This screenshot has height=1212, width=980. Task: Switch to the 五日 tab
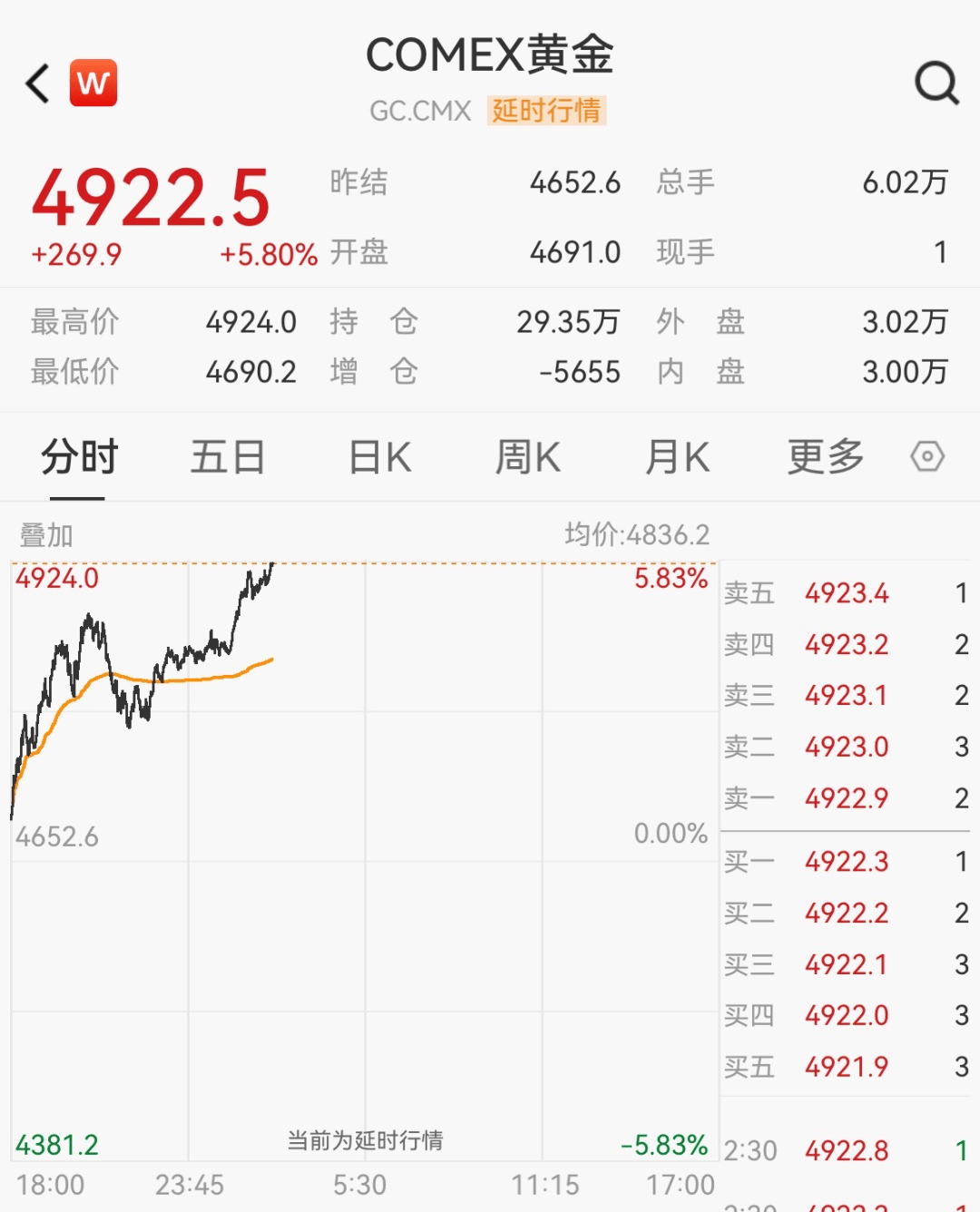pos(228,457)
